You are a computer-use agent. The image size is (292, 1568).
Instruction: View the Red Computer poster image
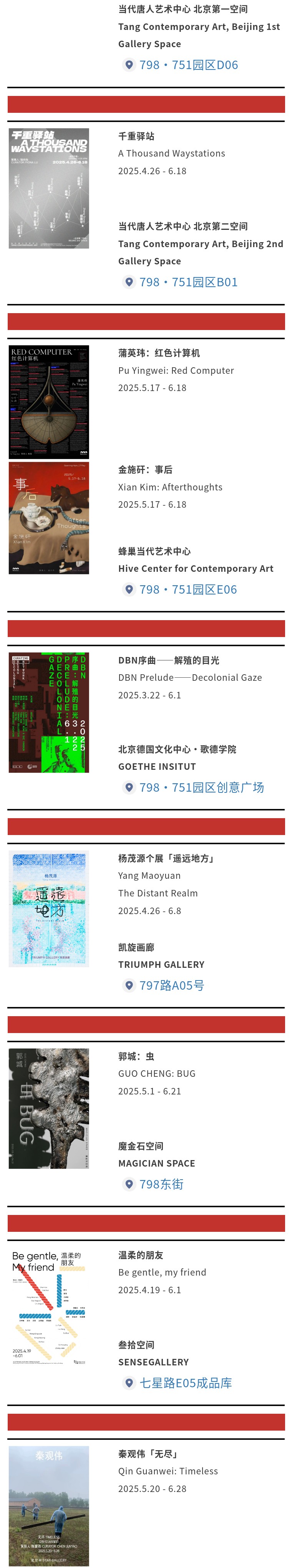point(49,402)
